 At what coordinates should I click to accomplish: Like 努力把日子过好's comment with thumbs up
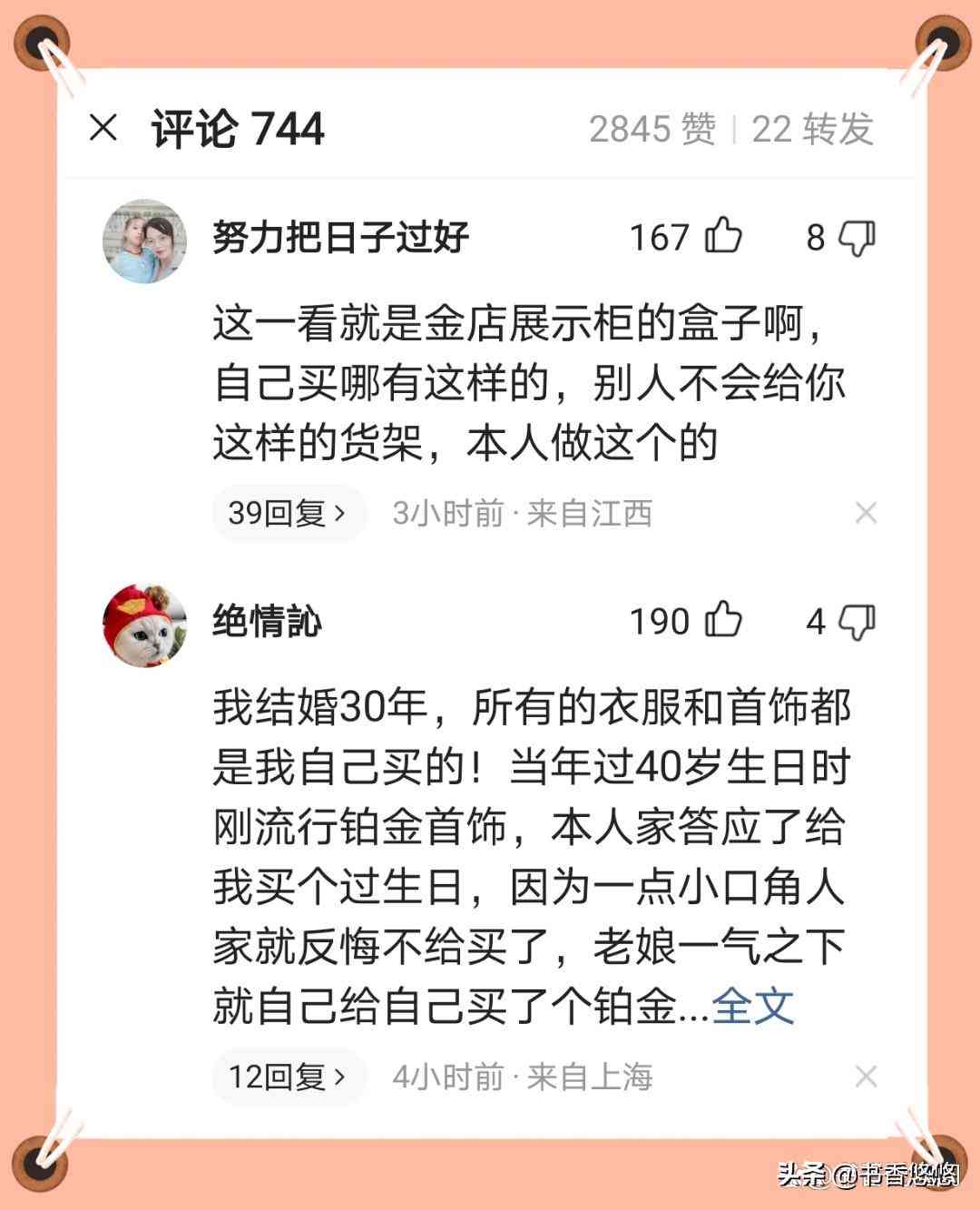720,238
